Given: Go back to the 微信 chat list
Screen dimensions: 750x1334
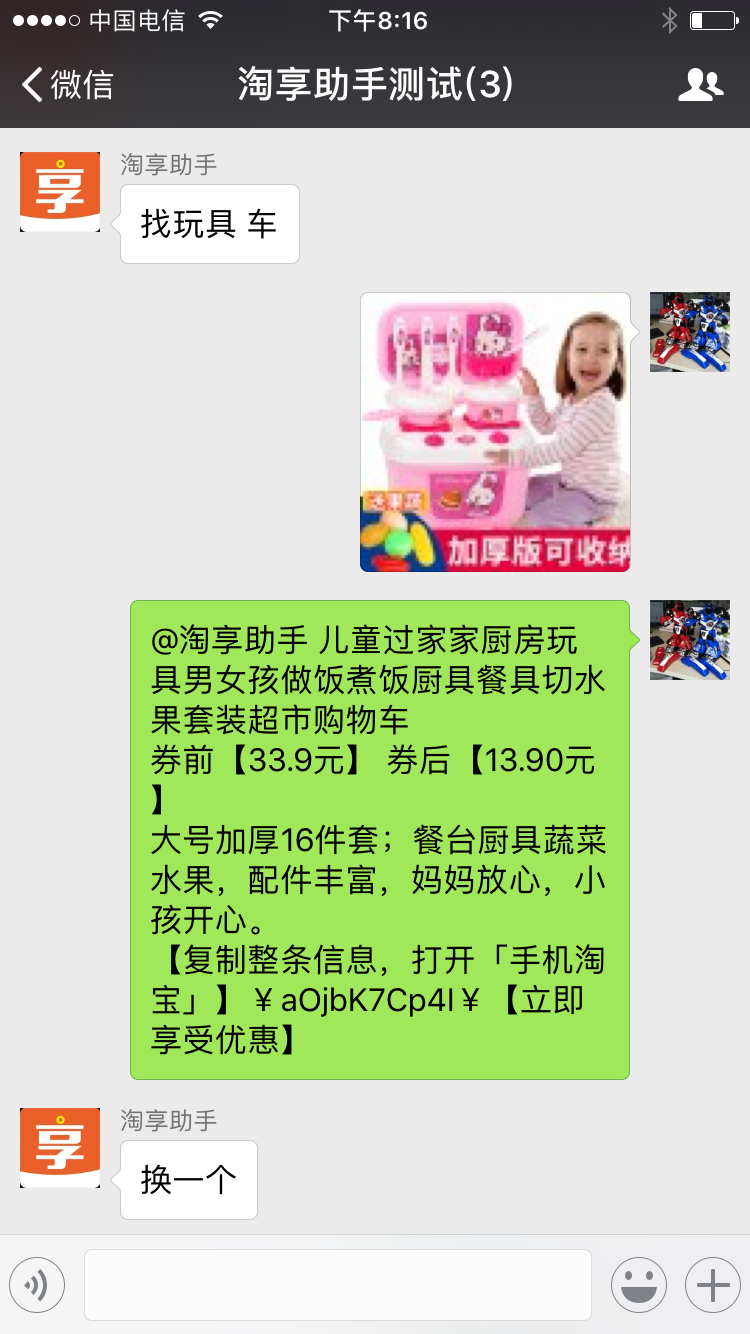Looking at the screenshot, I should point(67,85).
